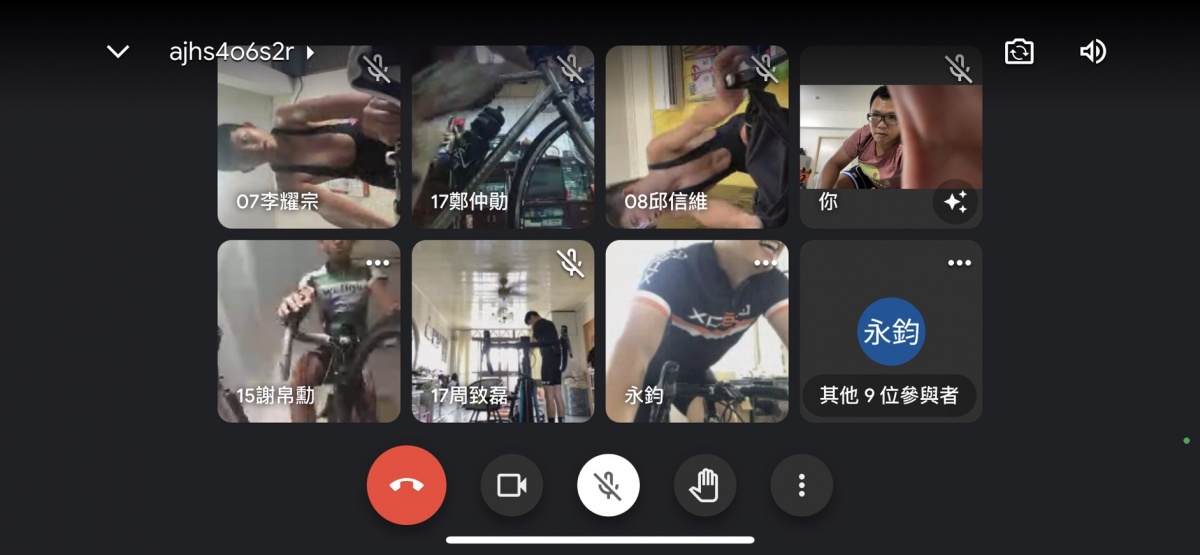Switch between front and rear camera
1200x555 pixels.
point(1019,52)
